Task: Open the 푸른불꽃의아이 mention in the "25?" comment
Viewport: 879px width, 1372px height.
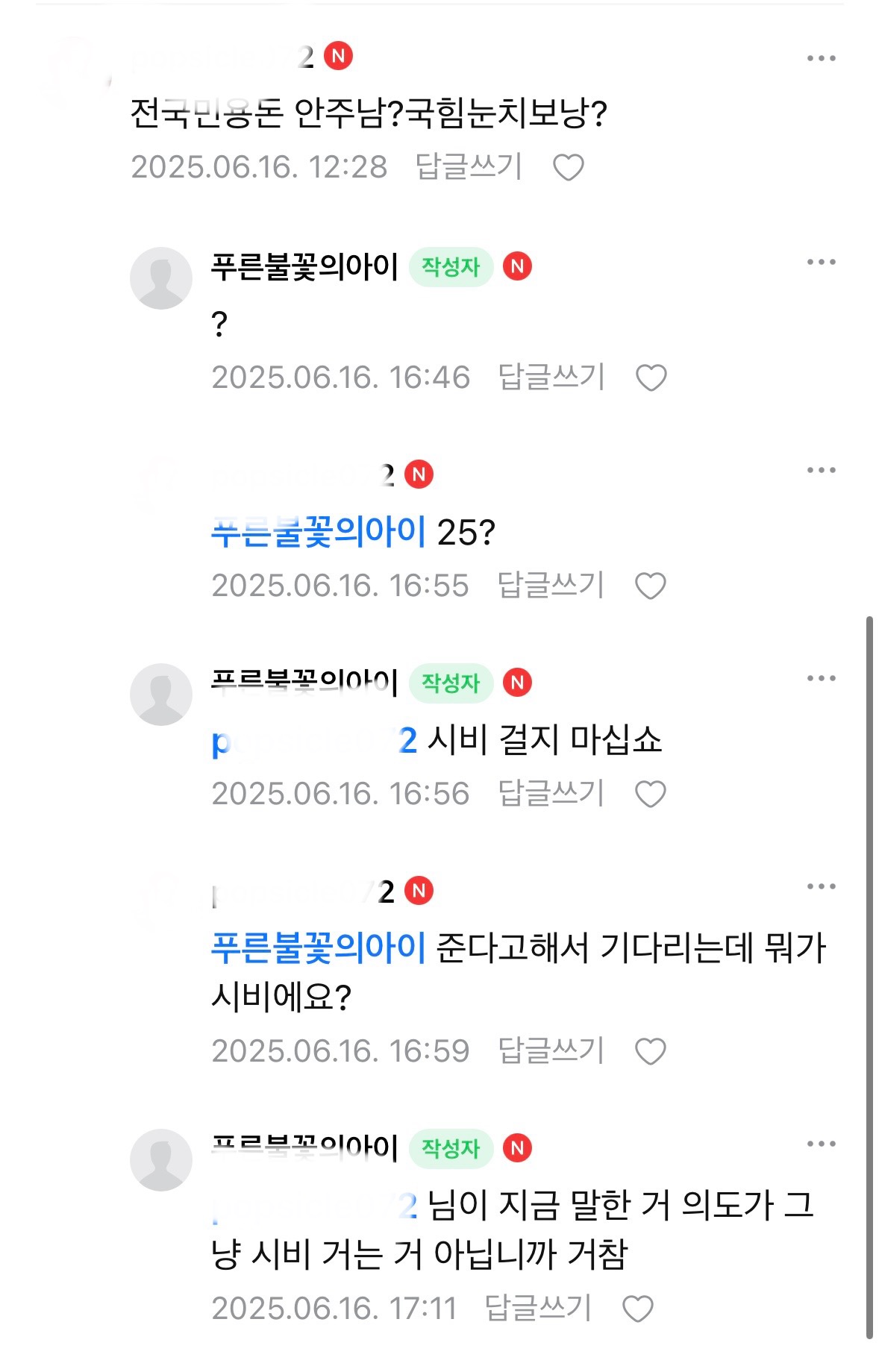Action: (319, 532)
